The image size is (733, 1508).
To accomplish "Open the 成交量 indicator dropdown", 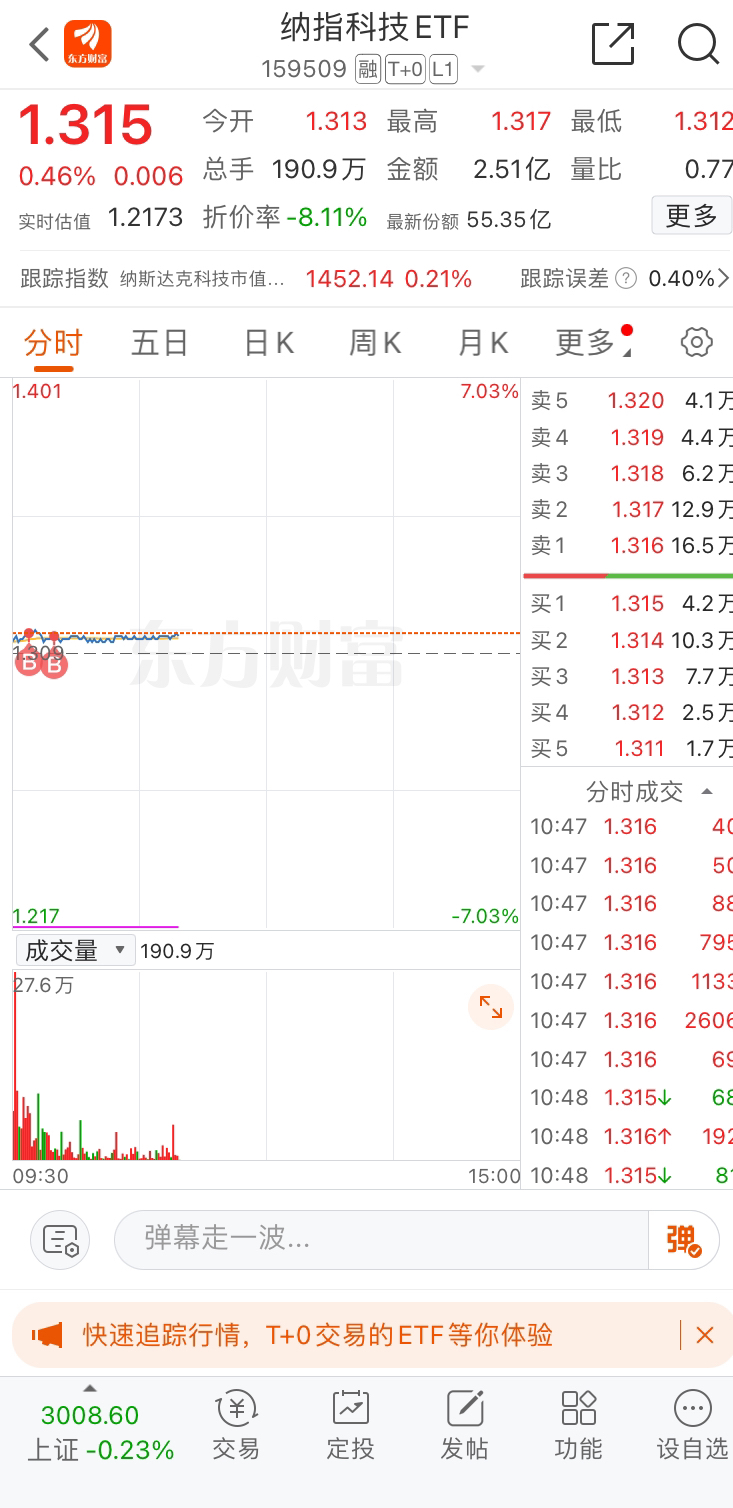I will tap(76, 950).
